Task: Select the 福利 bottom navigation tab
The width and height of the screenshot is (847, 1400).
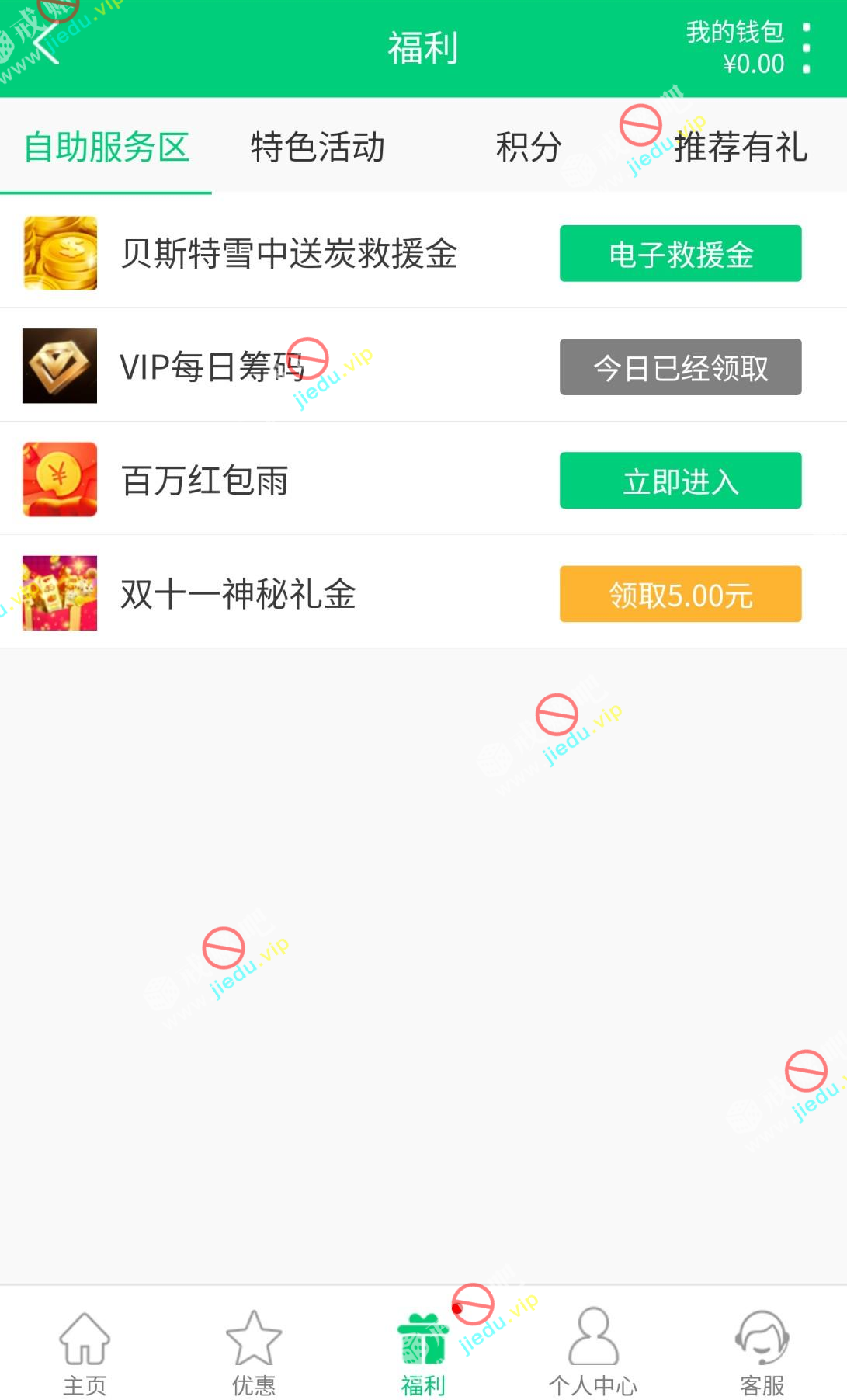Action: click(423, 1353)
